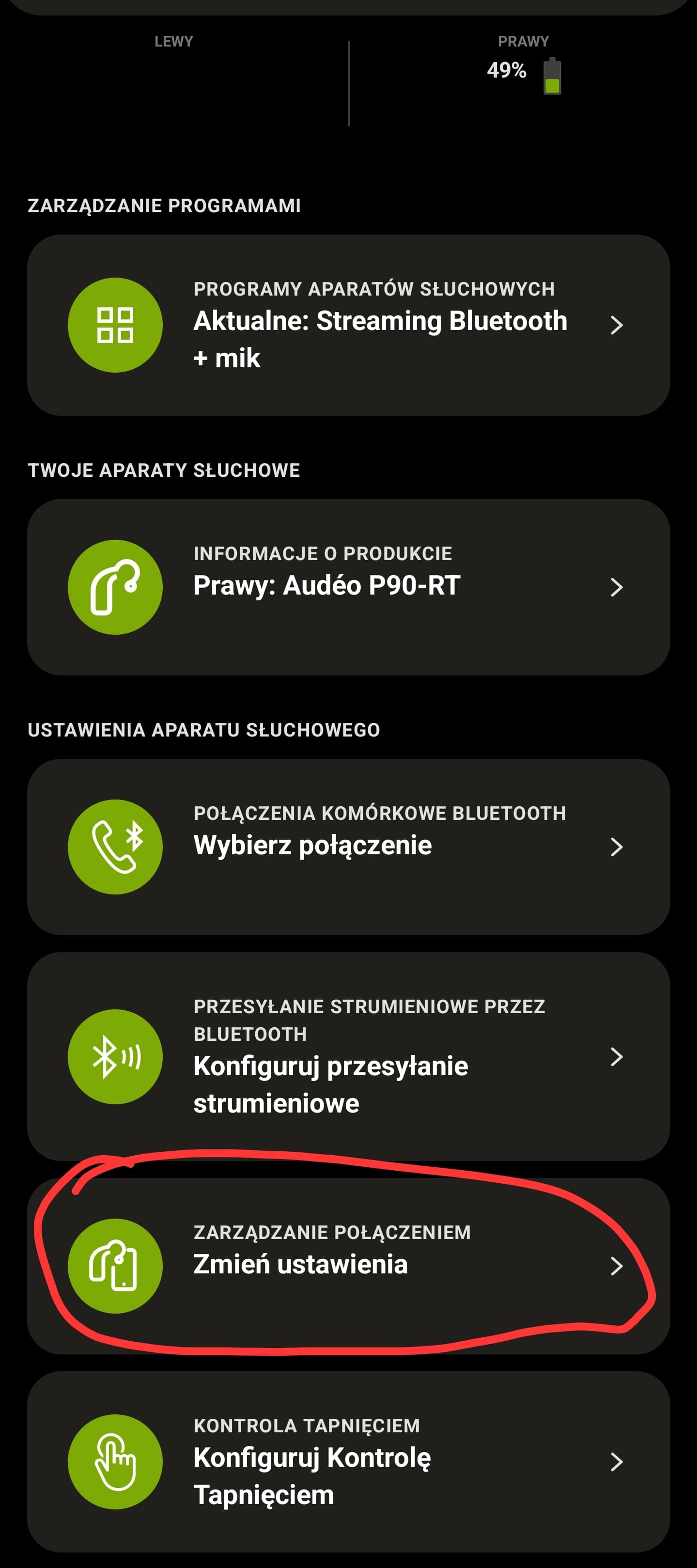Open Kontrola tapnięciem configuration
The height and width of the screenshot is (1568, 697).
click(x=349, y=1461)
